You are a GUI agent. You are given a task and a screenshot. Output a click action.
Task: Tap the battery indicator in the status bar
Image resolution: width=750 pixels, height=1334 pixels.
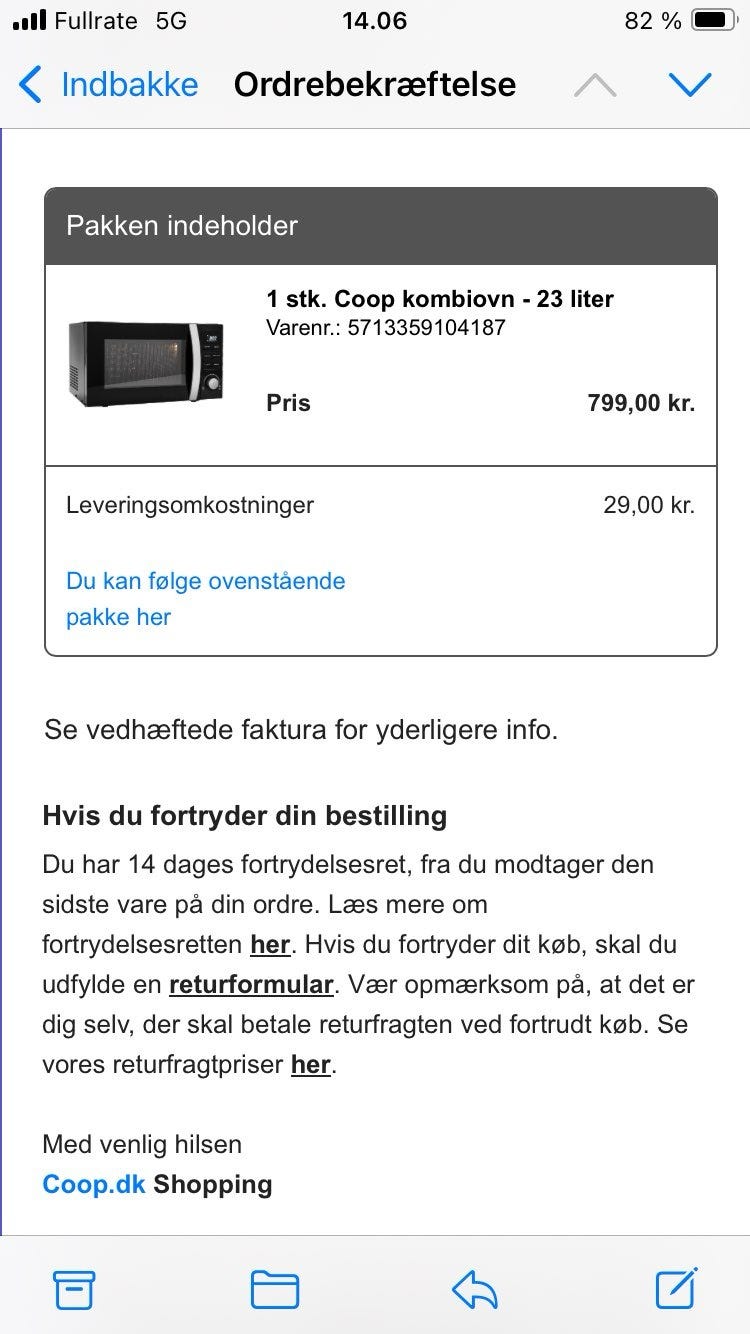[713, 20]
